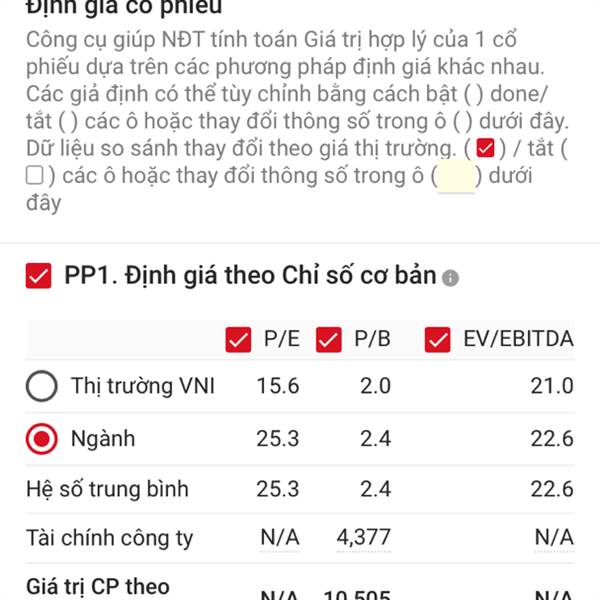Viewport: 600px width, 600px height.
Task: Uncheck the P/E checkbox
Action: click(238, 339)
